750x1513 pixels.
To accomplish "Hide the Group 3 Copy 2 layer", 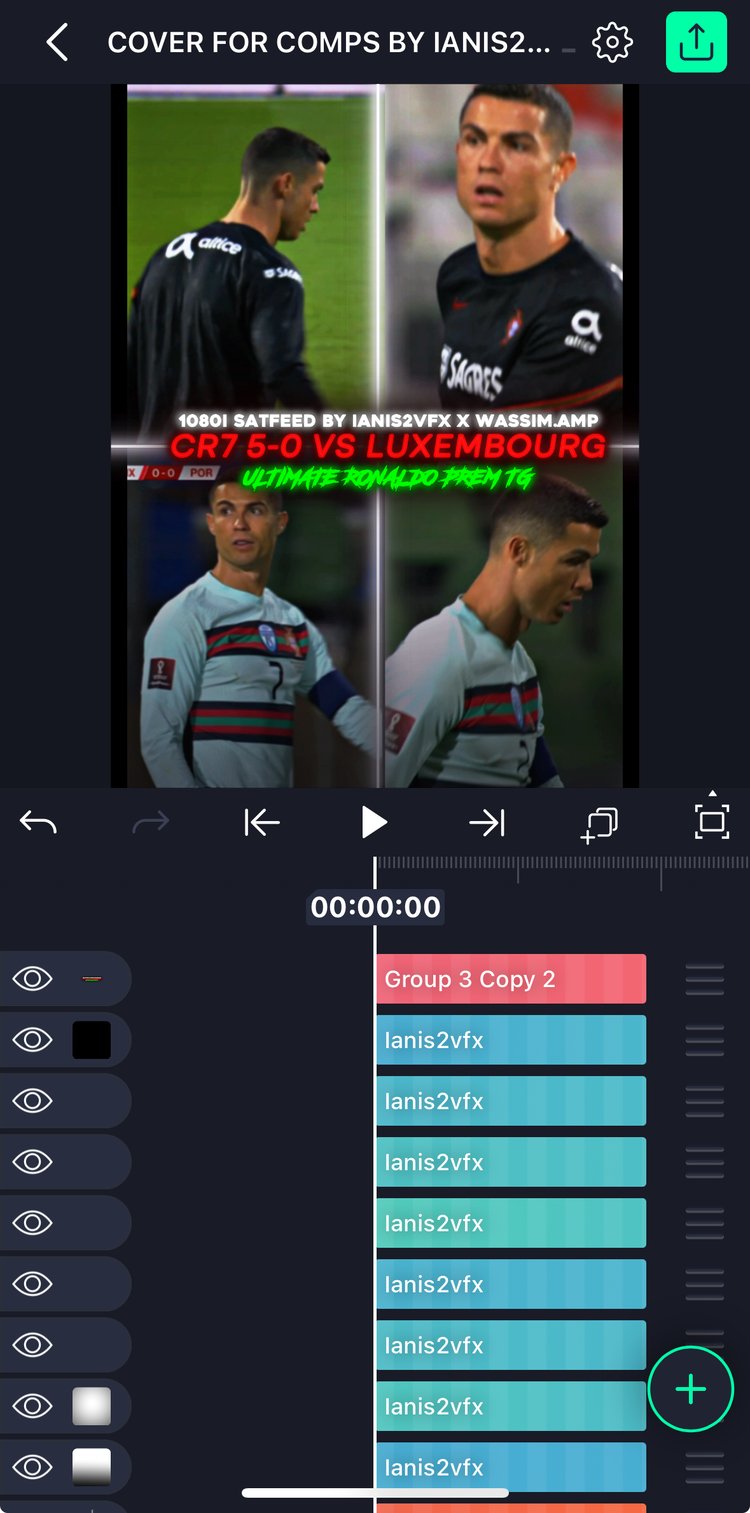I will [32, 978].
